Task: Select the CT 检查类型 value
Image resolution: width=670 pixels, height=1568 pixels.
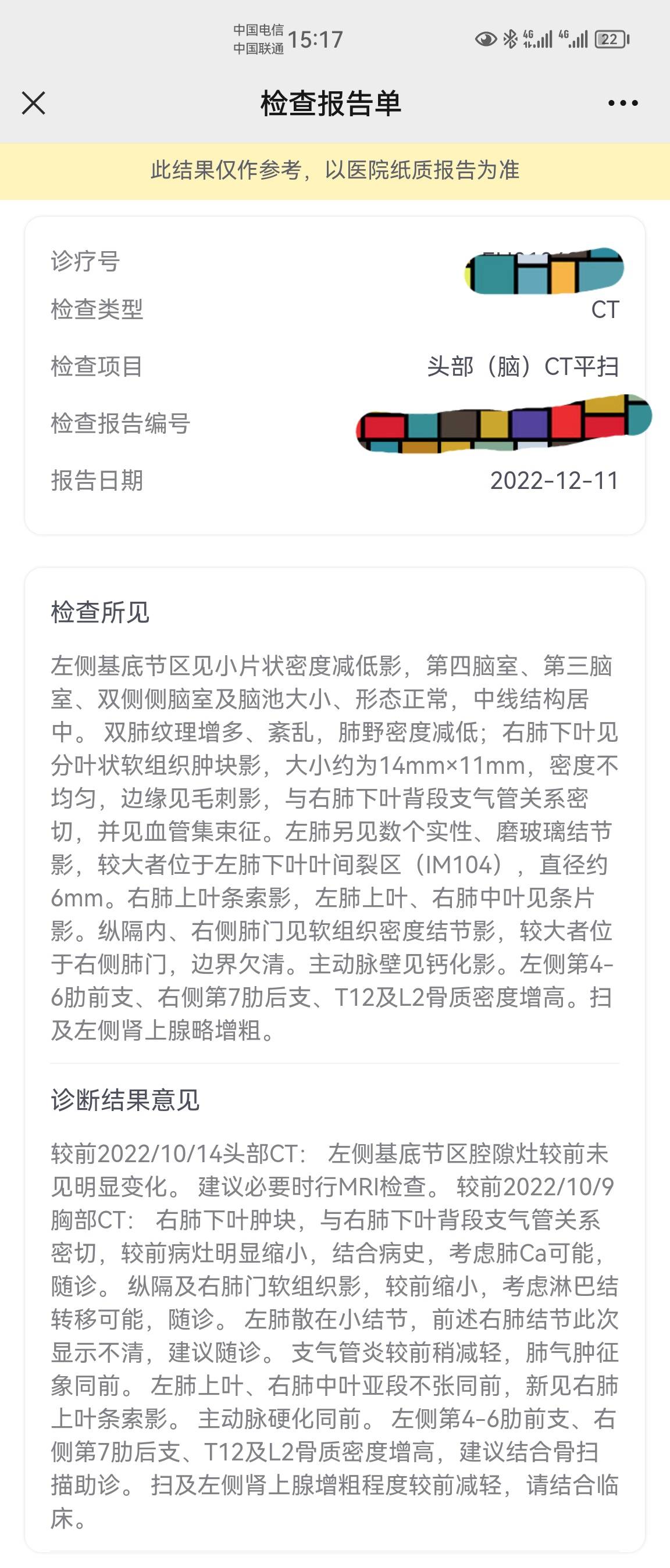Action: tap(607, 310)
